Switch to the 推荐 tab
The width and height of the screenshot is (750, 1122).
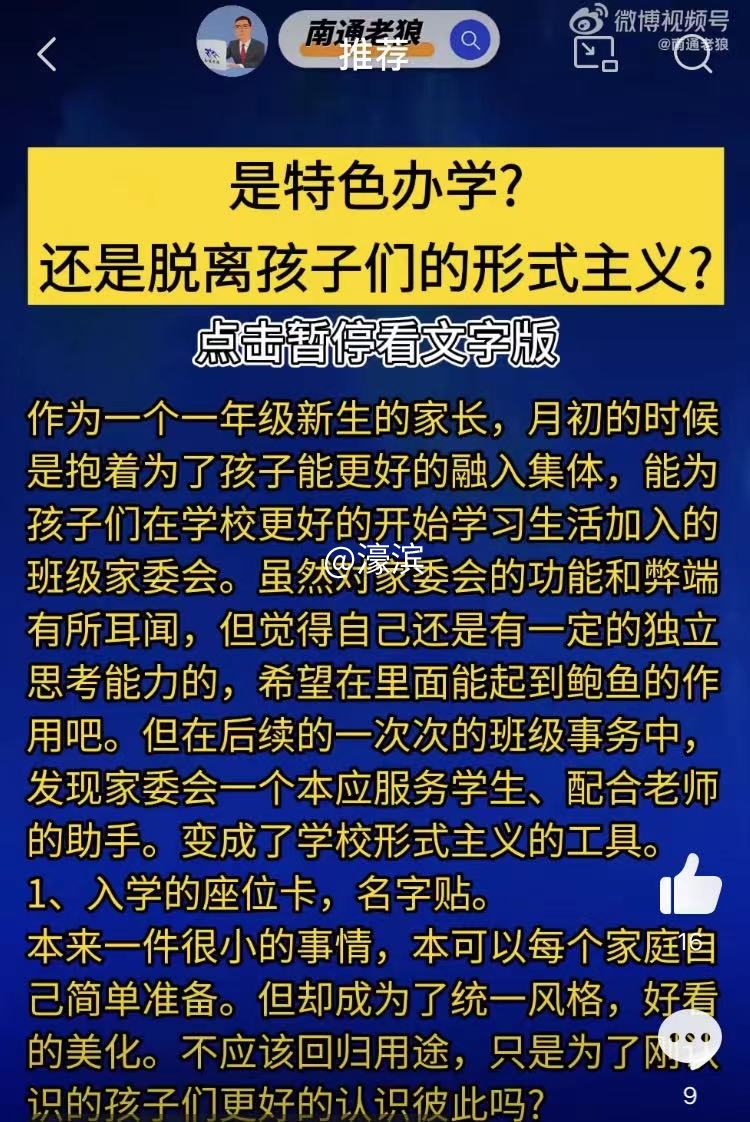pyautogui.click(x=374, y=58)
